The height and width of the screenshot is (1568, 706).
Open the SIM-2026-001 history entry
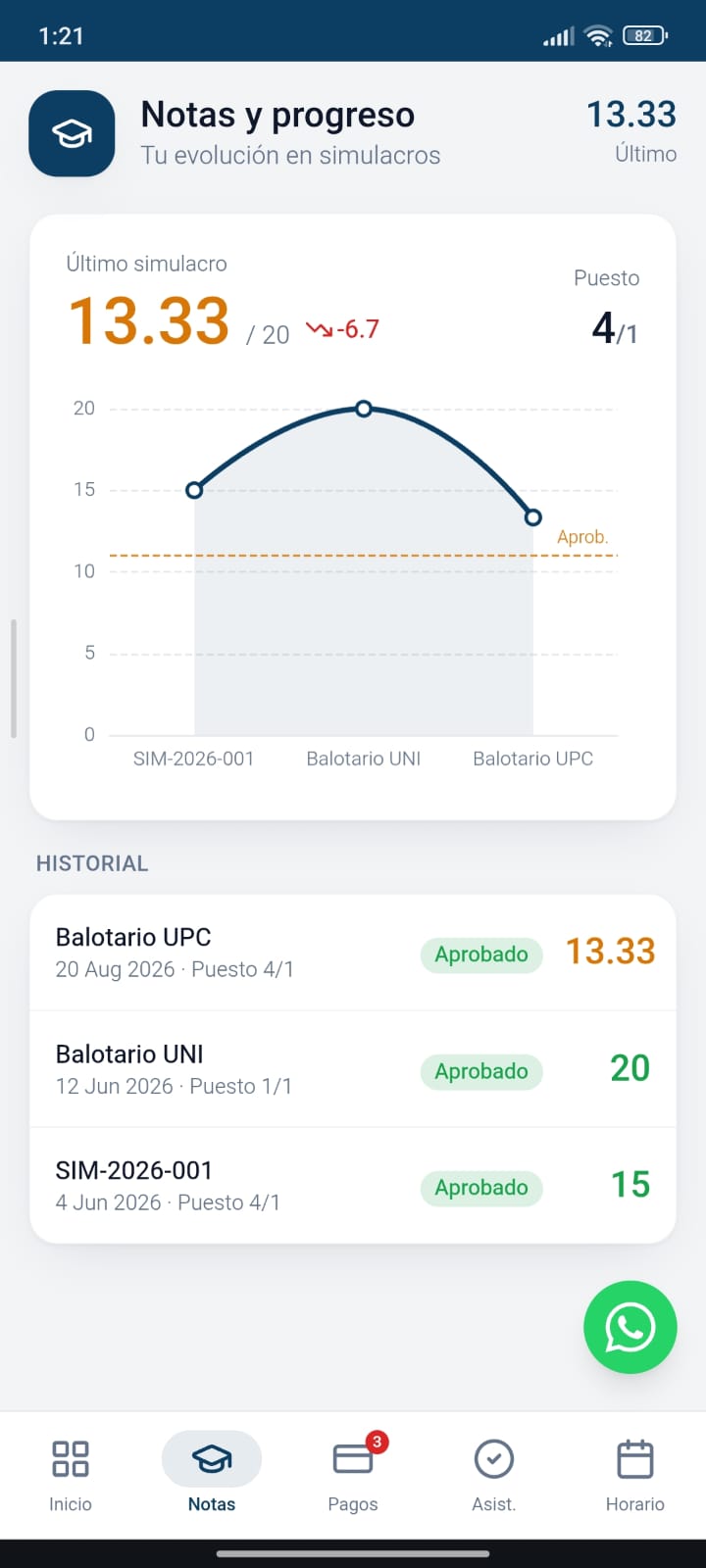point(353,1186)
